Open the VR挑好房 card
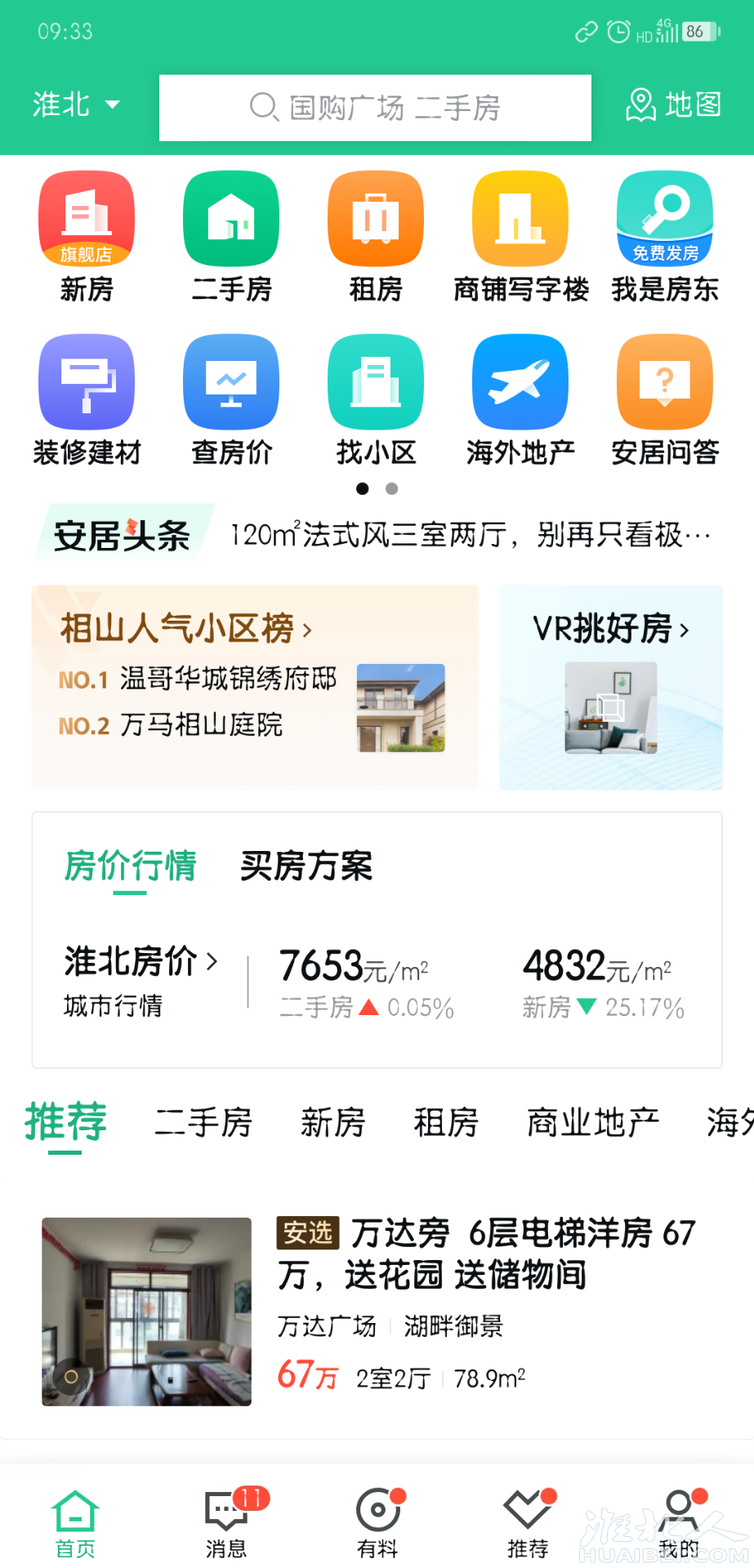The height and width of the screenshot is (1568, 754). (x=611, y=686)
